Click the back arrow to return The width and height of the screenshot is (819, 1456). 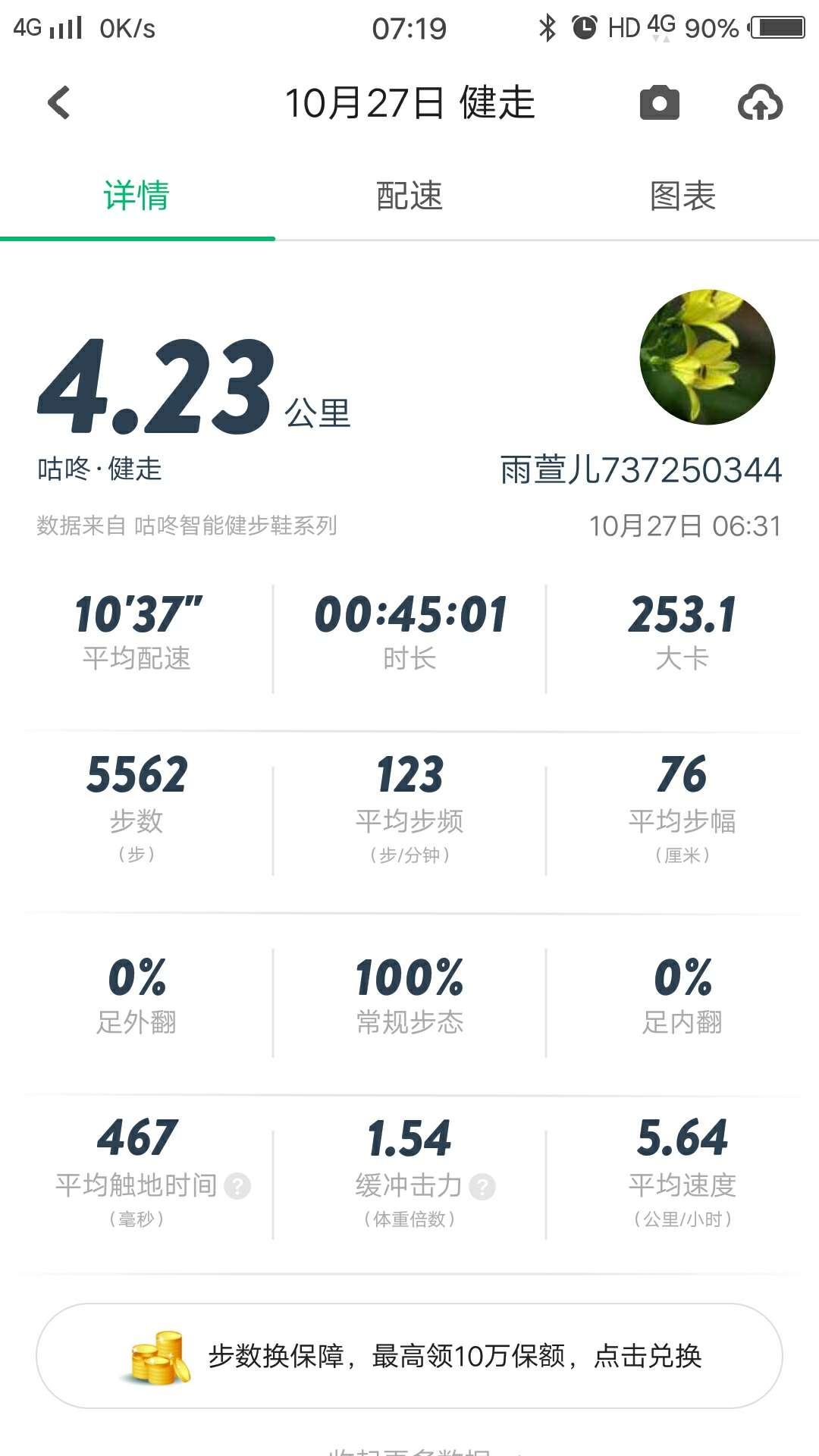click(x=57, y=102)
